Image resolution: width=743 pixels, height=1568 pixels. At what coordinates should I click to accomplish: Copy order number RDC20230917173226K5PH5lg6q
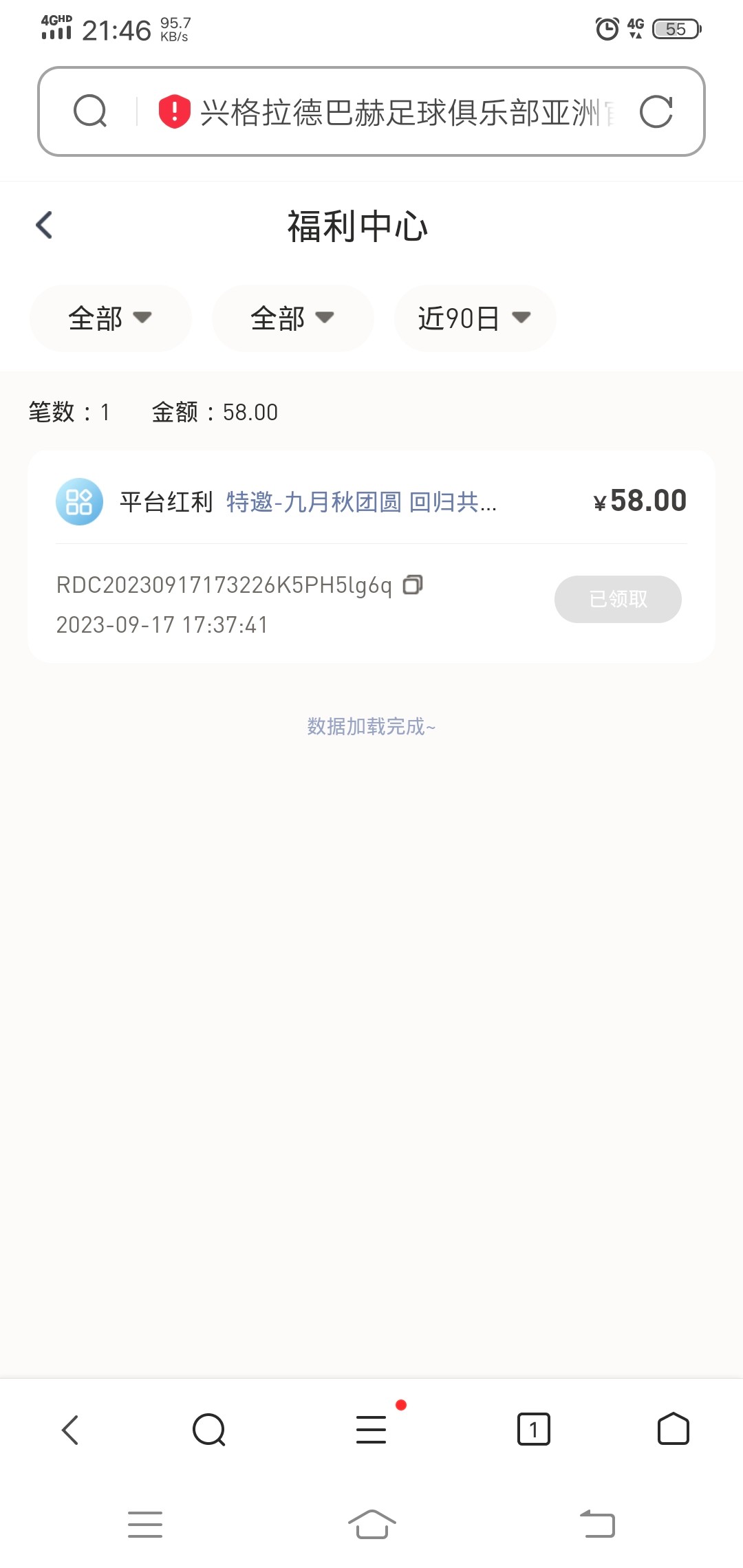tap(413, 585)
